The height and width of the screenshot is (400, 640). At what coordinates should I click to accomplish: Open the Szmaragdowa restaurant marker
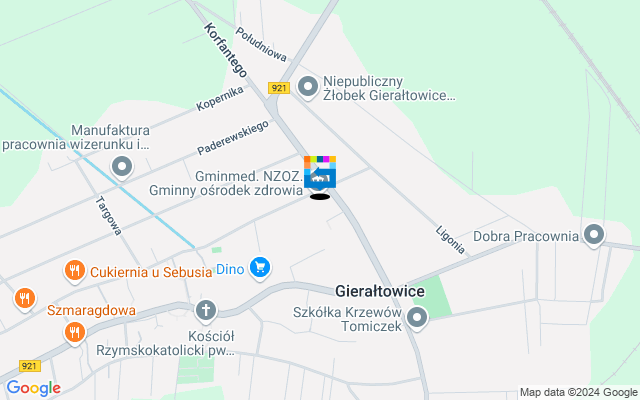[24, 298]
